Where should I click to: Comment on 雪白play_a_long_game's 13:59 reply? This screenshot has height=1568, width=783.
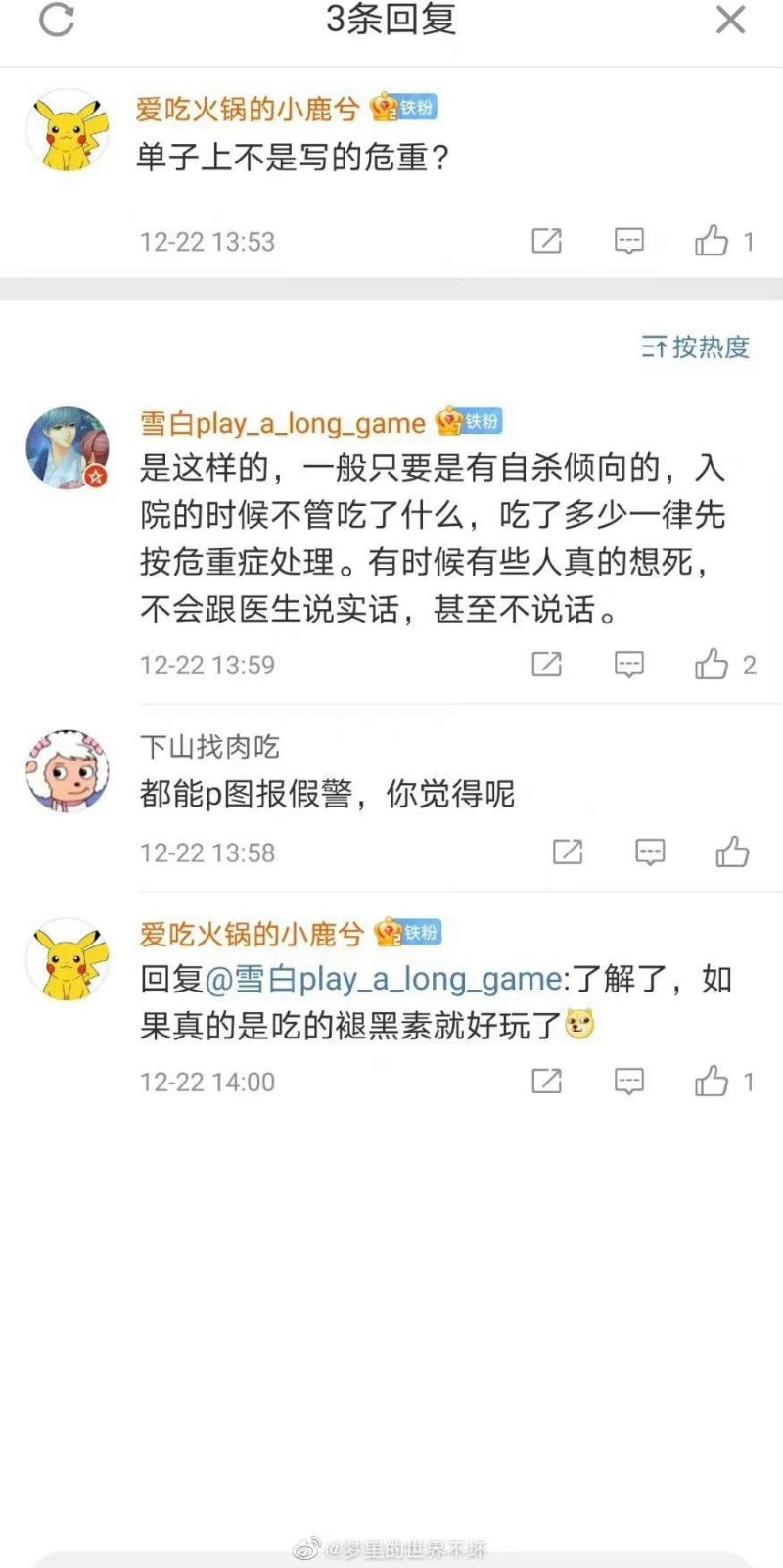[628, 665]
